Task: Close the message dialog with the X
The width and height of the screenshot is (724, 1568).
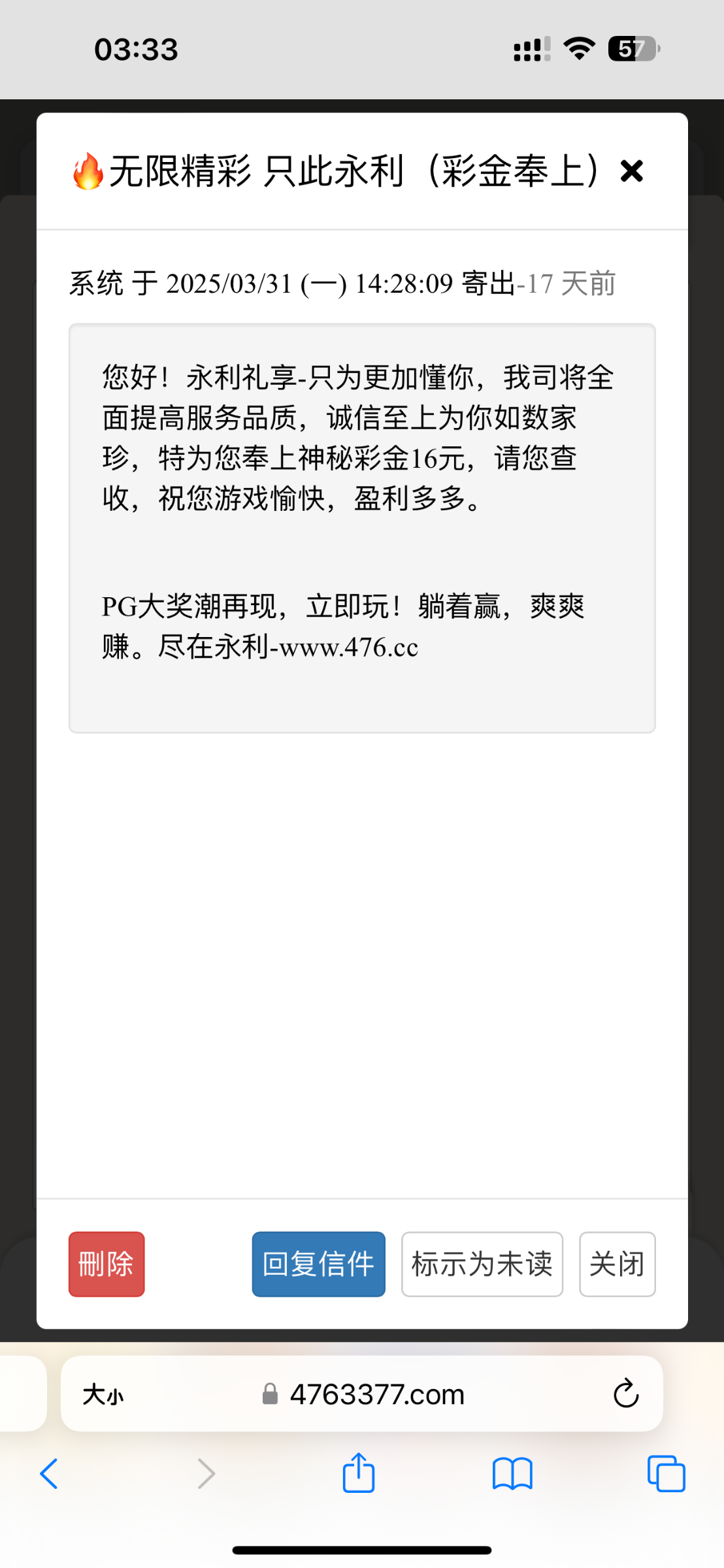Action: (x=631, y=171)
